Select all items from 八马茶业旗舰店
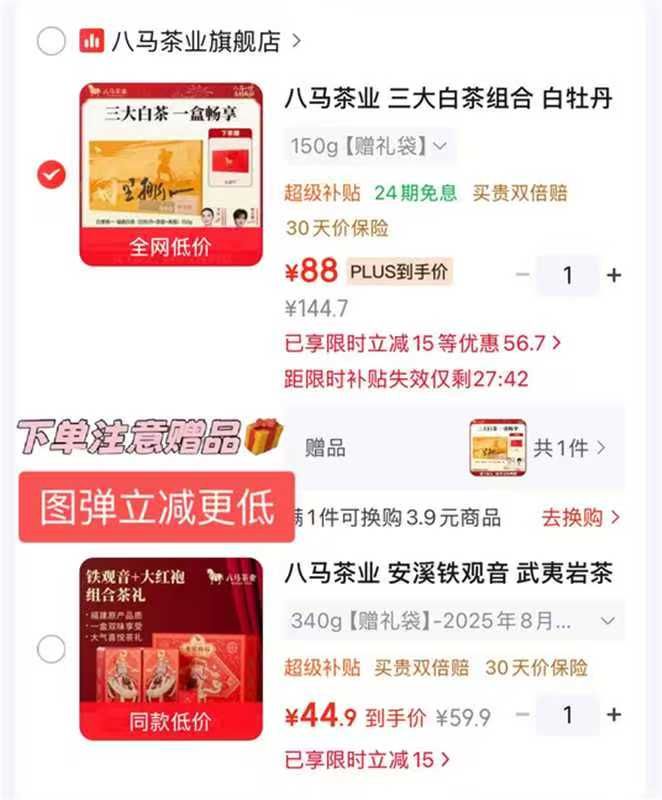The width and height of the screenshot is (662, 800). [51, 41]
